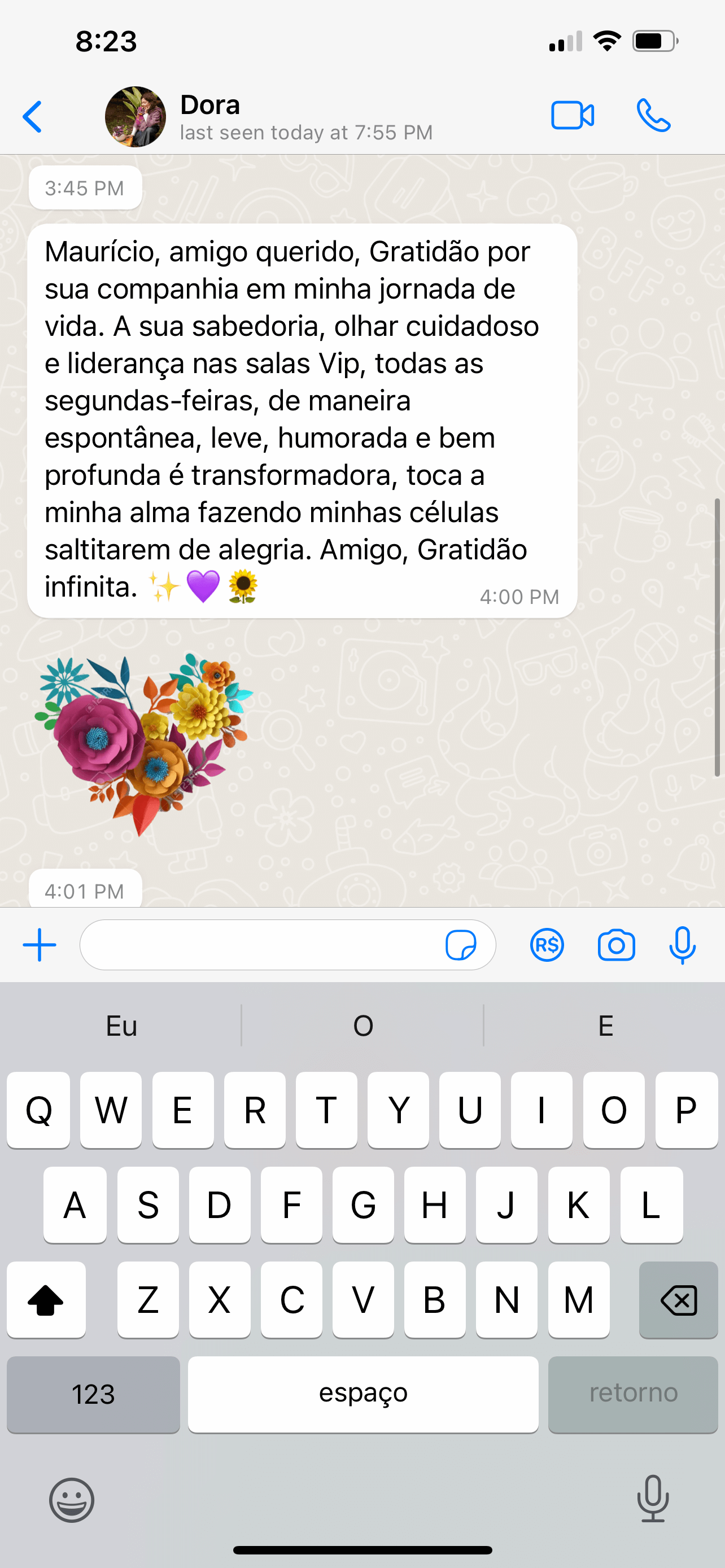
Task: Open the emoji keyboard
Action: pos(72,1500)
